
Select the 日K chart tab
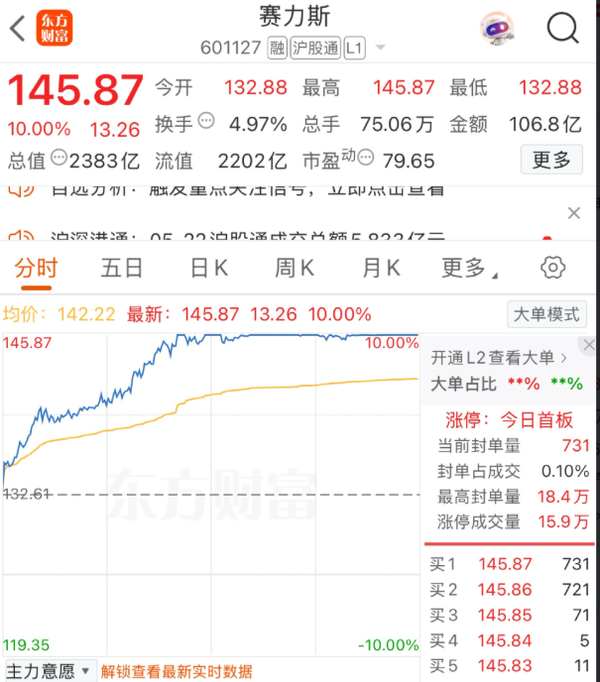209,268
